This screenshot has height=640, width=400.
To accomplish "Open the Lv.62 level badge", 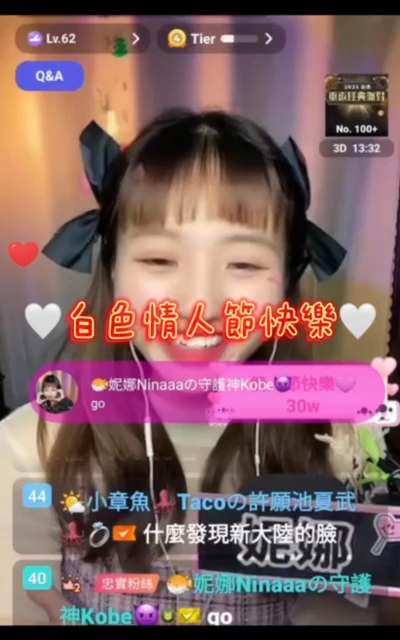I will [82, 39].
